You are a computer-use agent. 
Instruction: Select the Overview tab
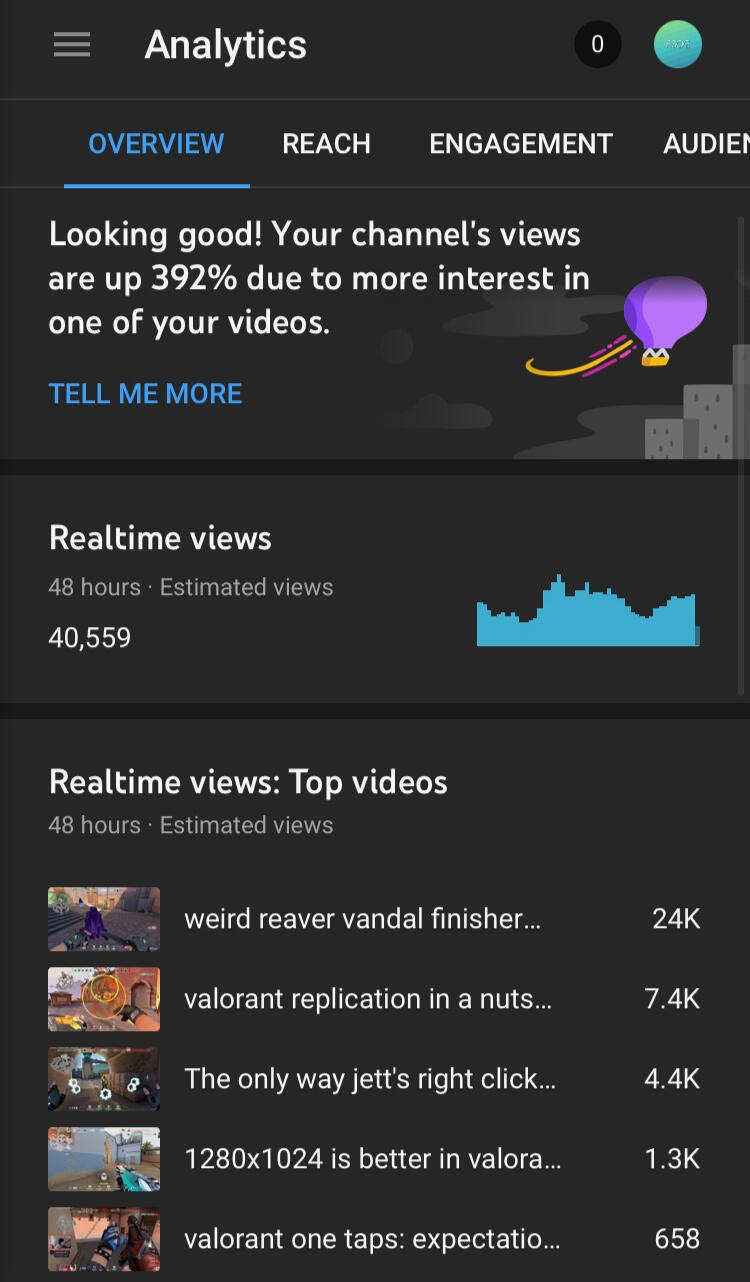pos(156,144)
